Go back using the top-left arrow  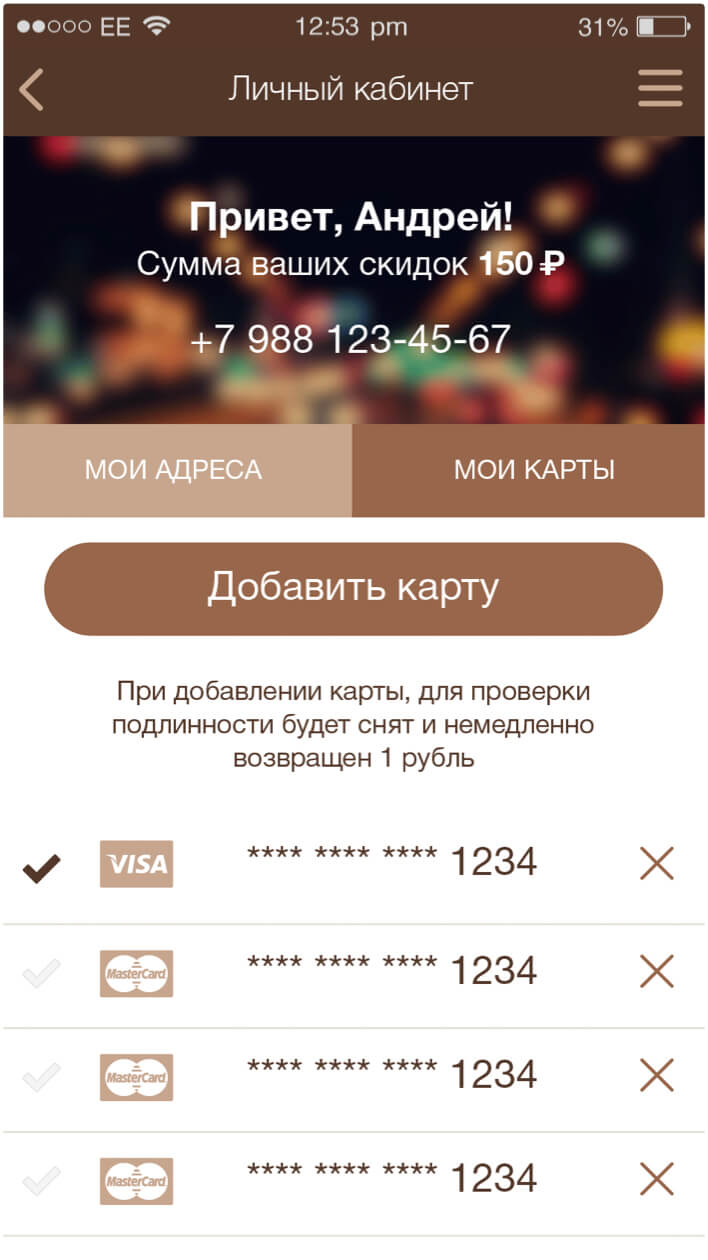pyautogui.click(x=31, y=89)
